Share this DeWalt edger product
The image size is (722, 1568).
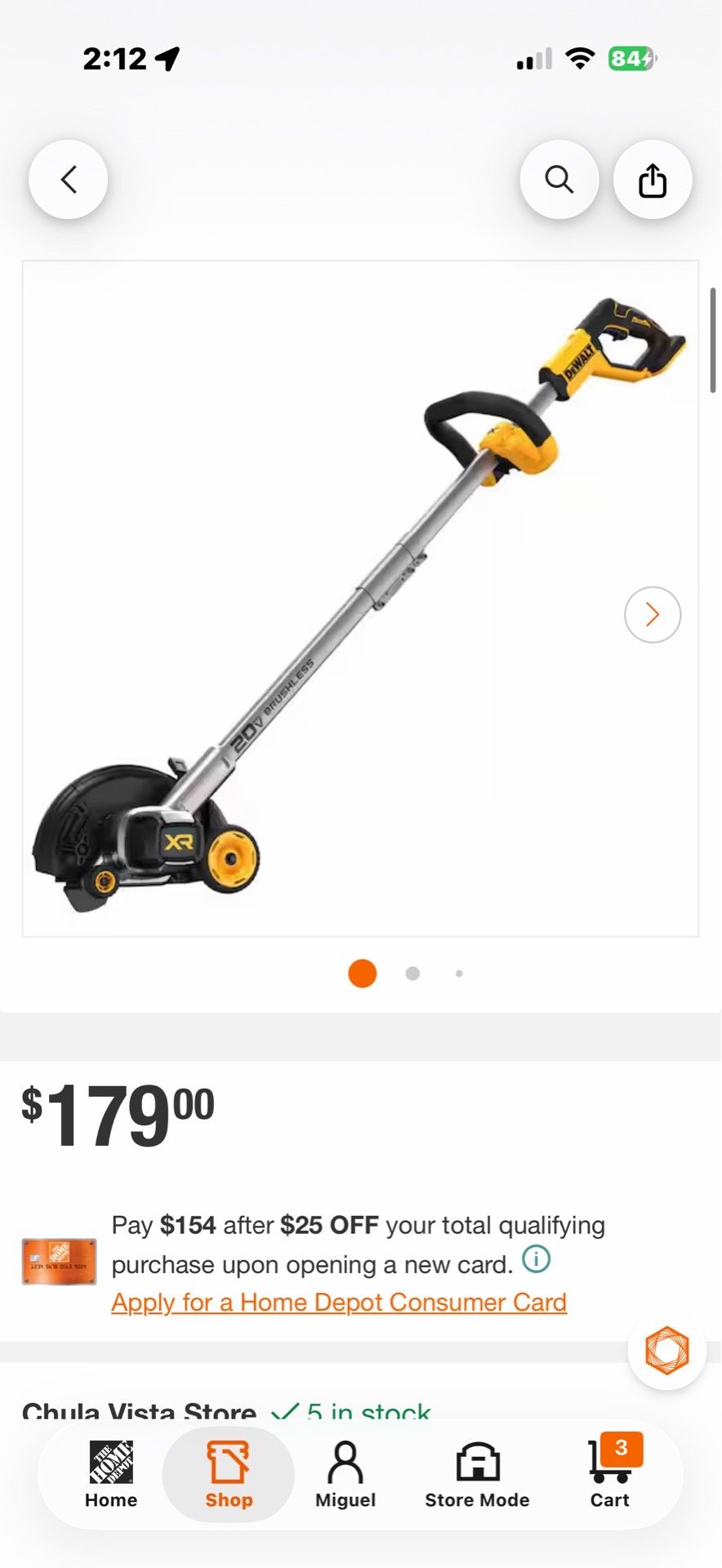(653, 180)
